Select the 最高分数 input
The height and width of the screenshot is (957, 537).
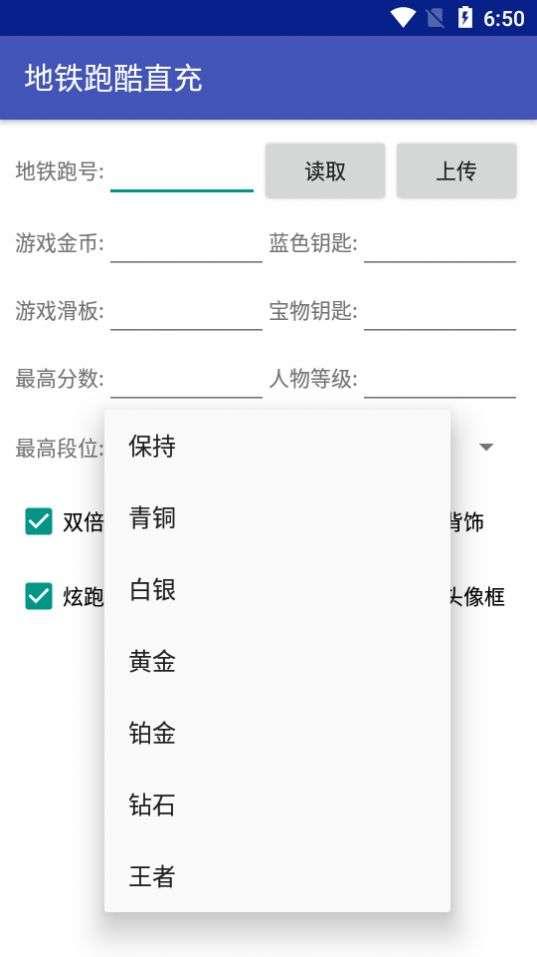186,378
